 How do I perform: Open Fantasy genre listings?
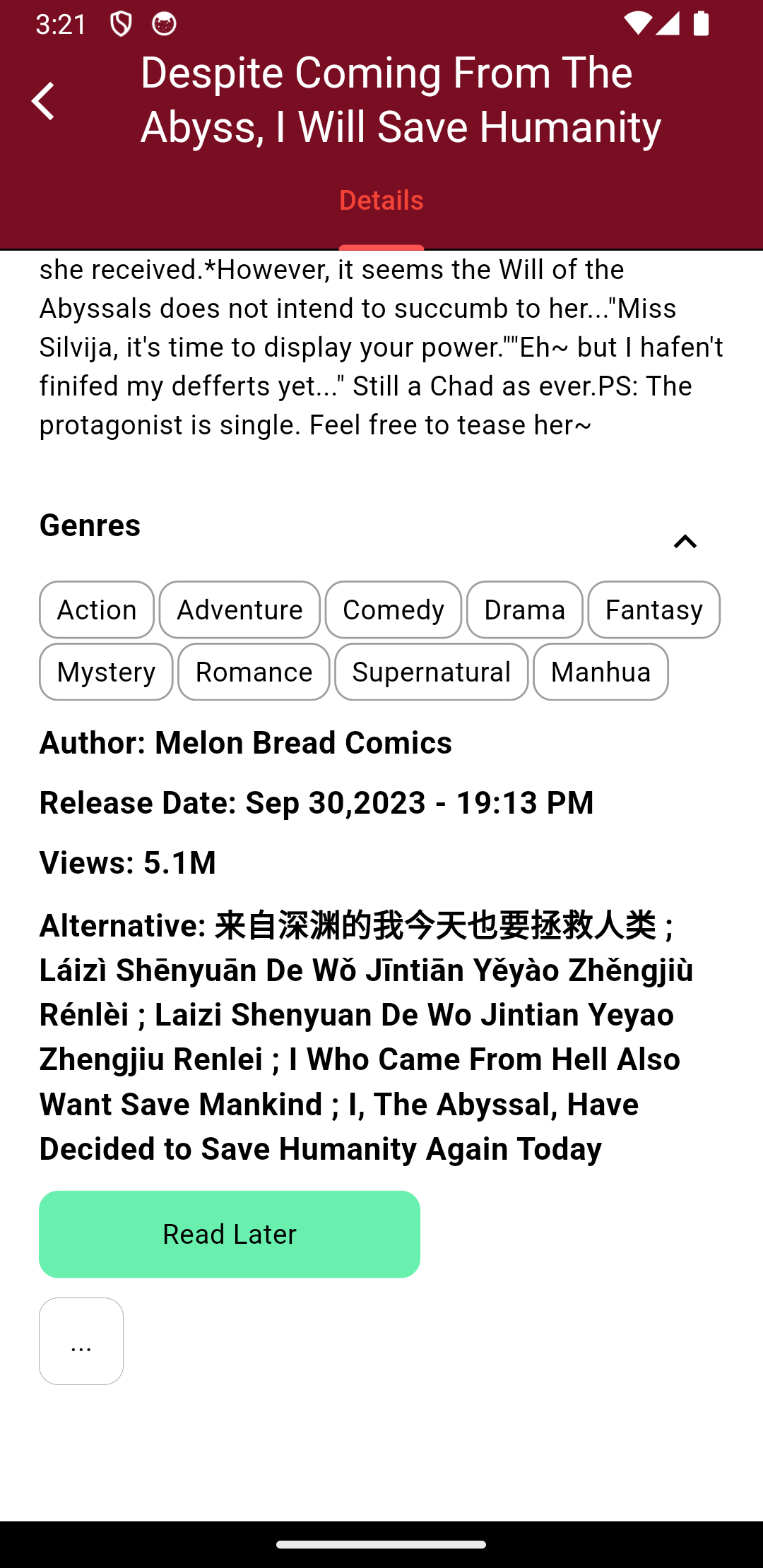(x=653, y=610)
